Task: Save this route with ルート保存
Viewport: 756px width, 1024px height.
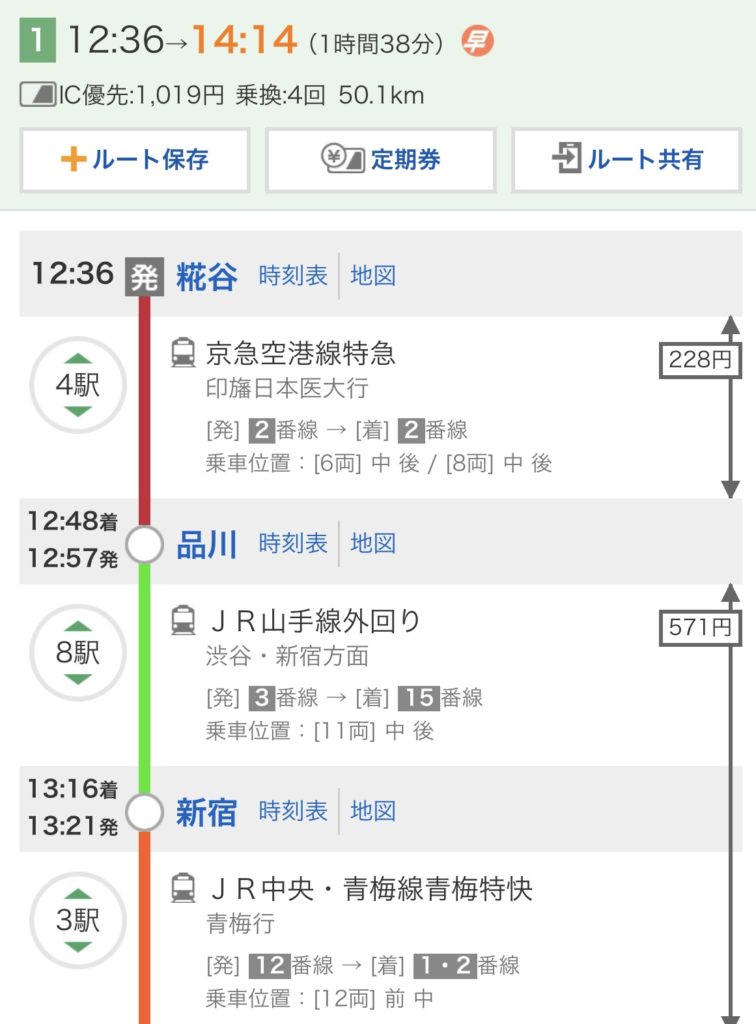Action: pos(135,160)
